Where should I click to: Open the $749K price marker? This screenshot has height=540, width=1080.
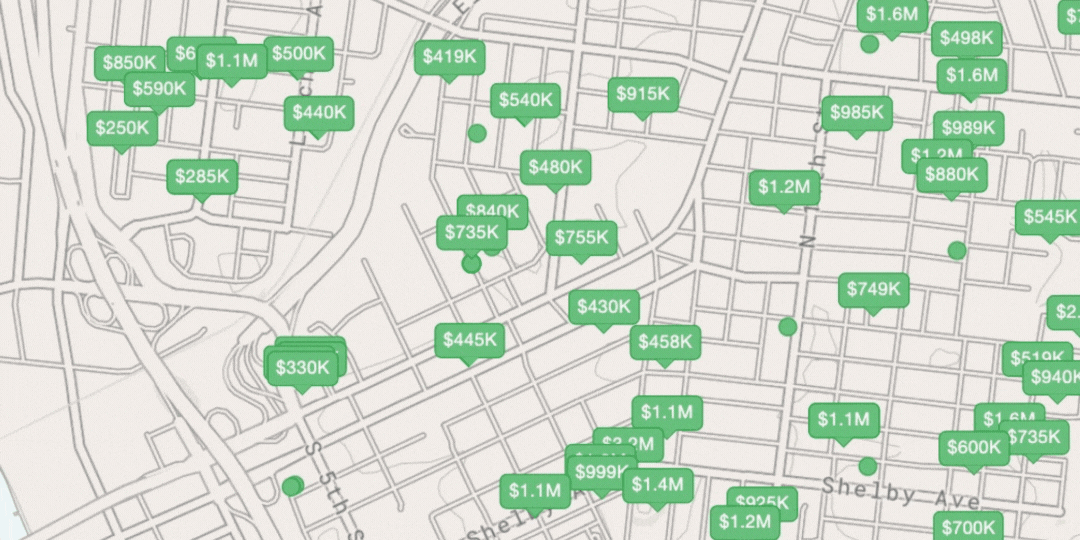(x=874, y=290)
